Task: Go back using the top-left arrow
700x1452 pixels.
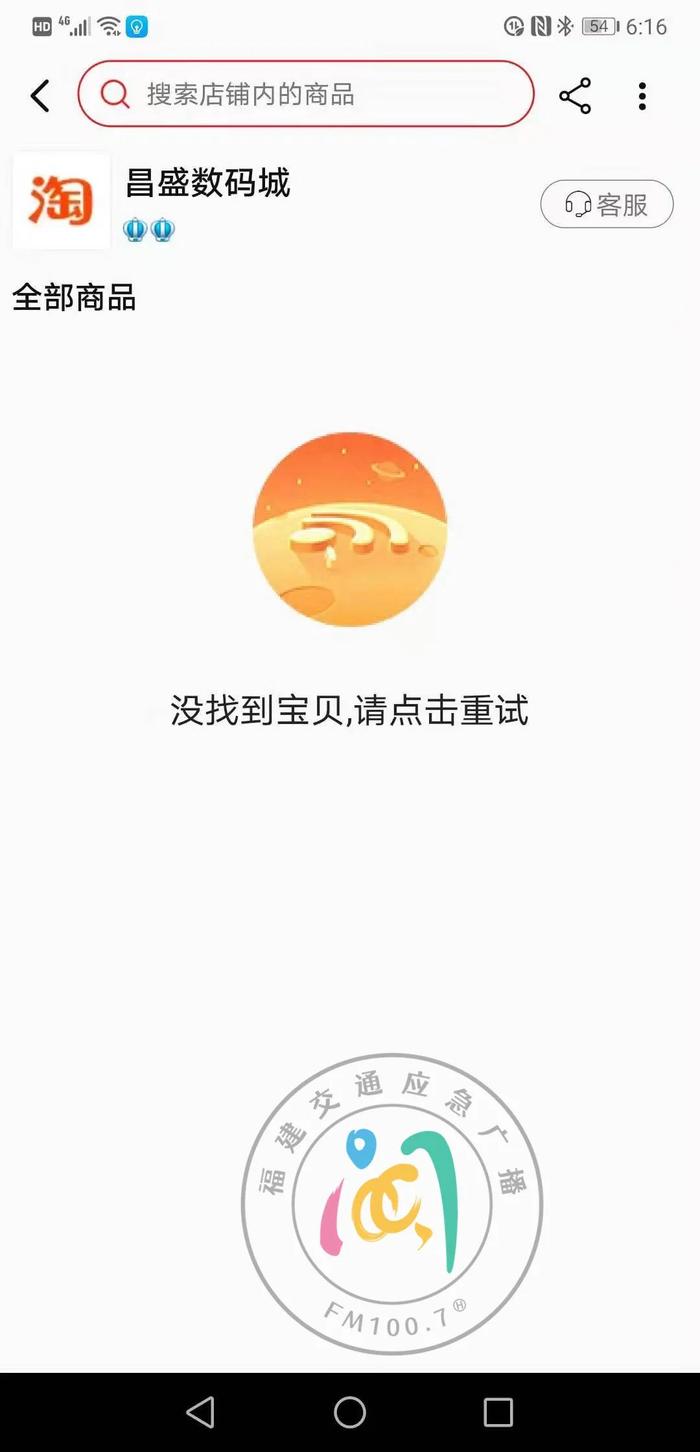Action: [x=40, y=96]
